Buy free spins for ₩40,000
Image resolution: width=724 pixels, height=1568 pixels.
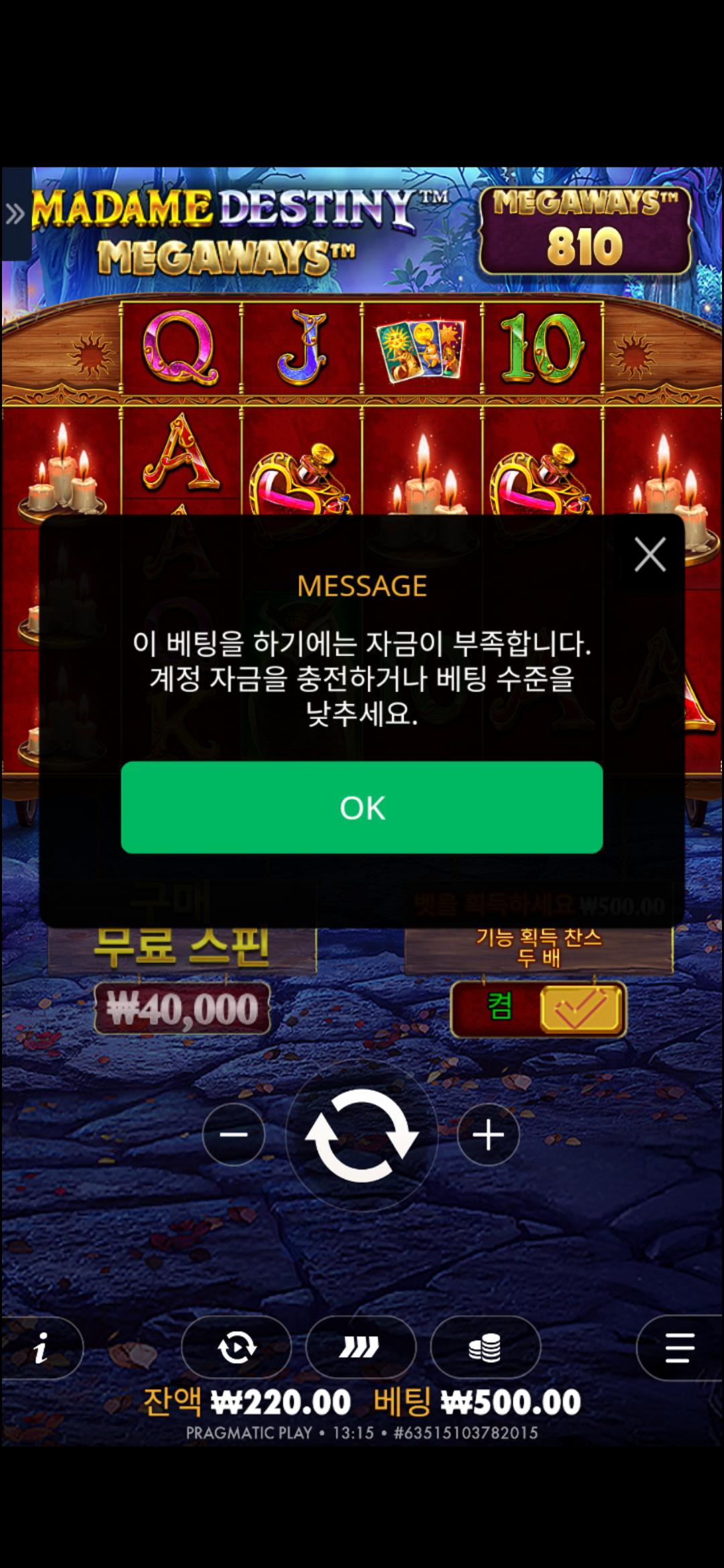[182, 1008]
